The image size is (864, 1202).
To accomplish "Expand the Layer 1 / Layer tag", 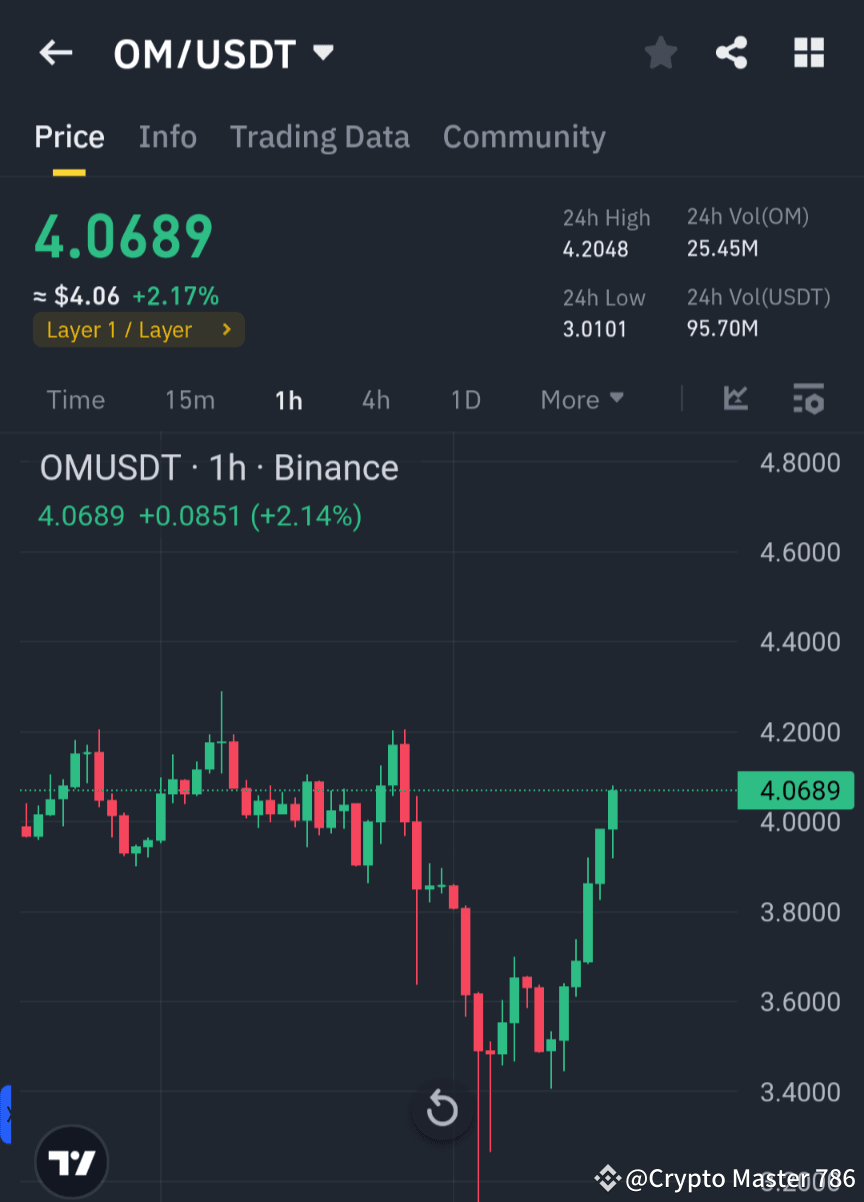I will (x=138, y=330).
